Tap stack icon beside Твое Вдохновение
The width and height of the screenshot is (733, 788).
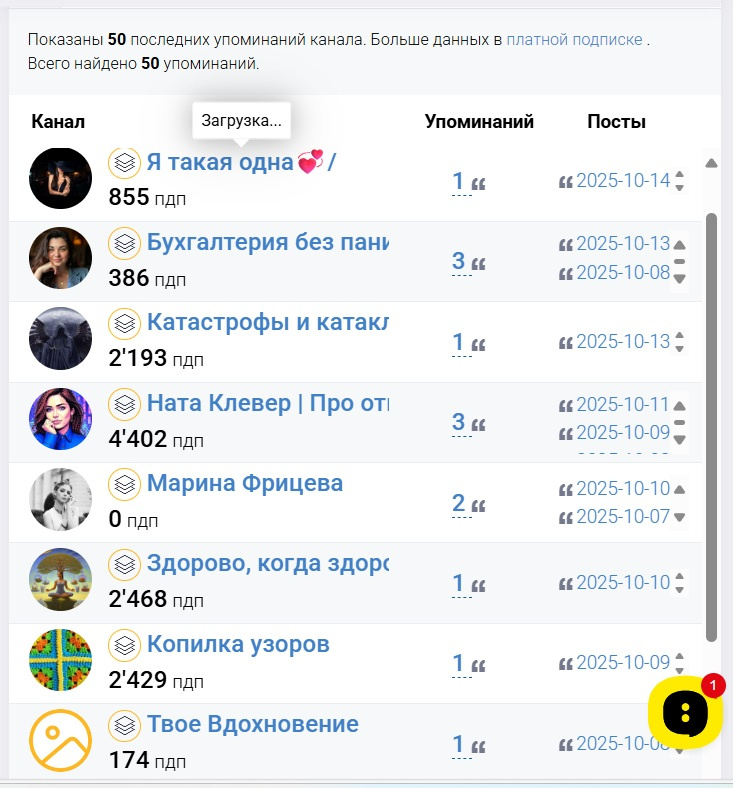click(x=124, y=724)
